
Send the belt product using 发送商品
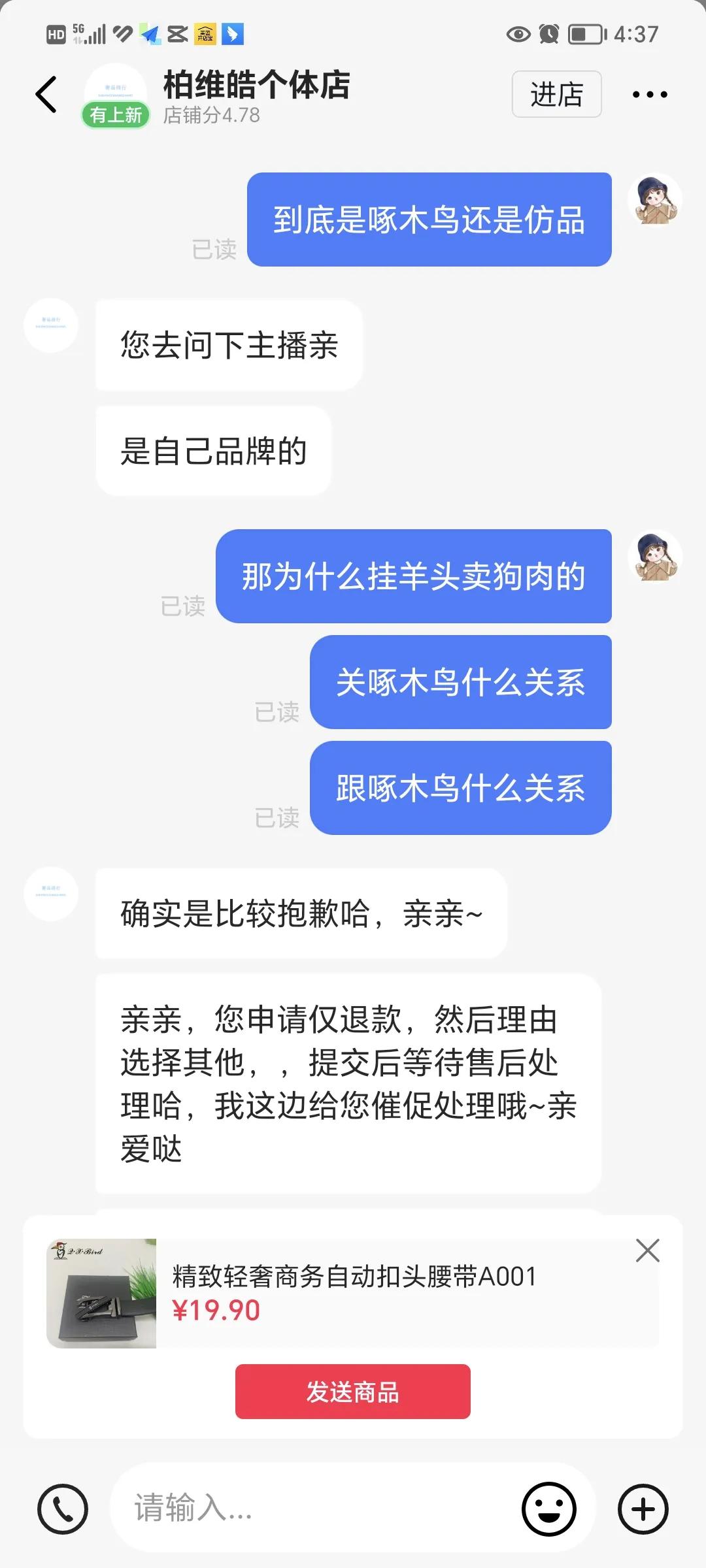(x=352, y=1392)
